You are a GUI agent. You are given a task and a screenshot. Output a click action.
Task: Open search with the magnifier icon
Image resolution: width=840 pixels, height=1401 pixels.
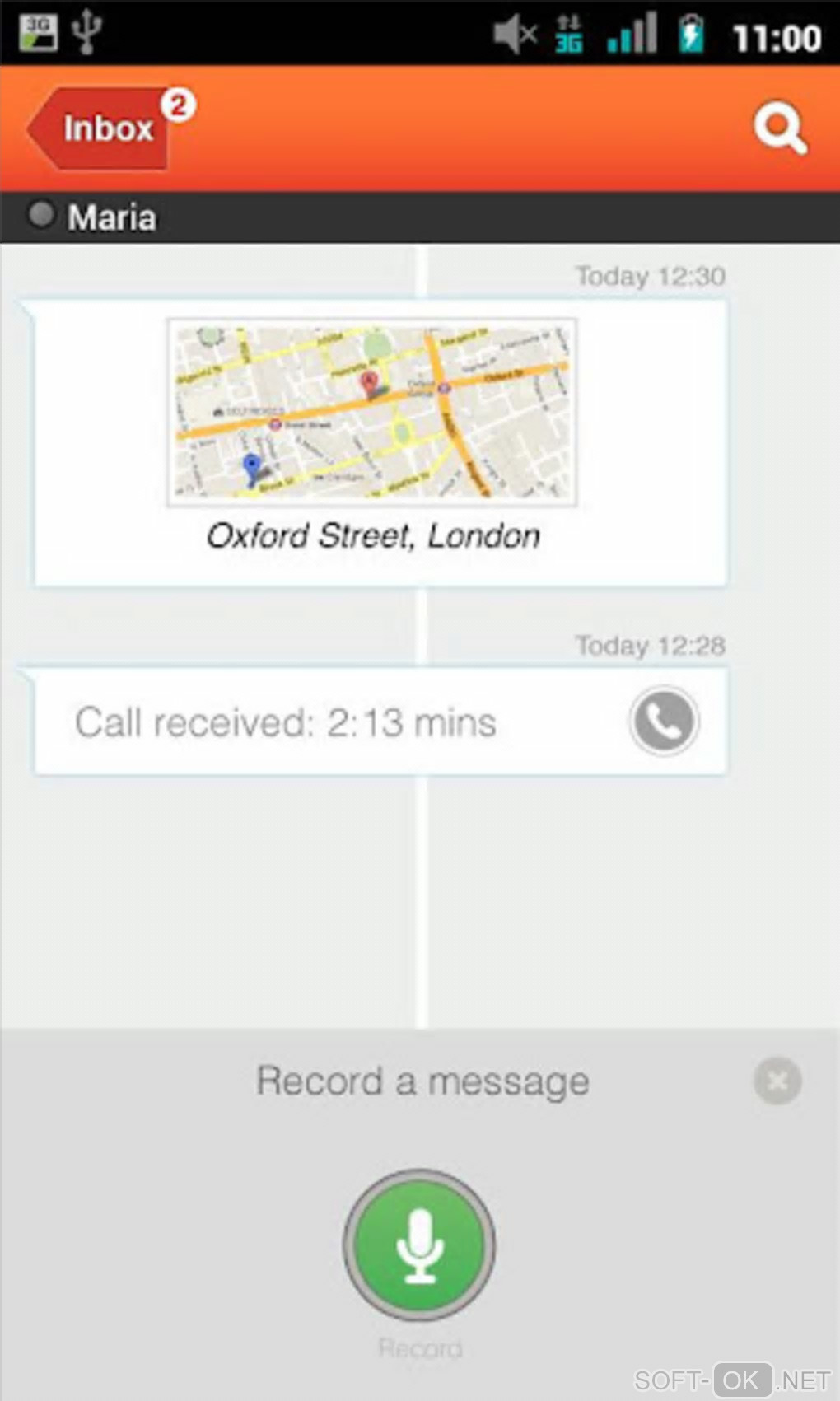tap(779, 128)
